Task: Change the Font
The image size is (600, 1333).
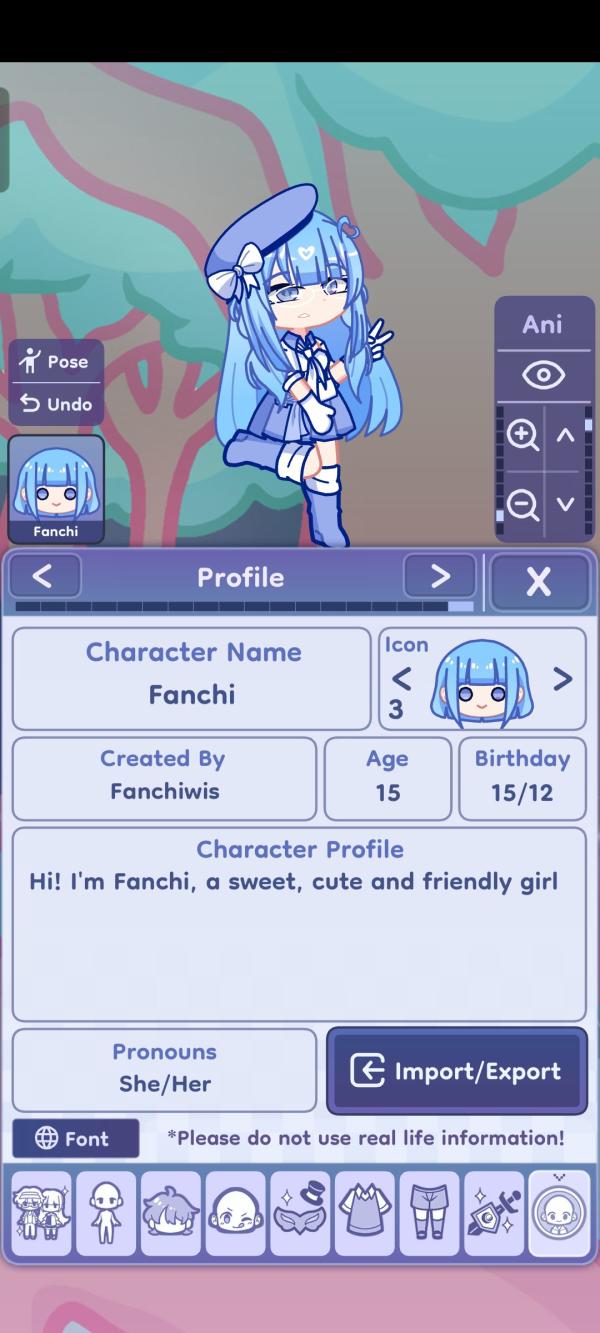Action: [x=75, y=1138]
